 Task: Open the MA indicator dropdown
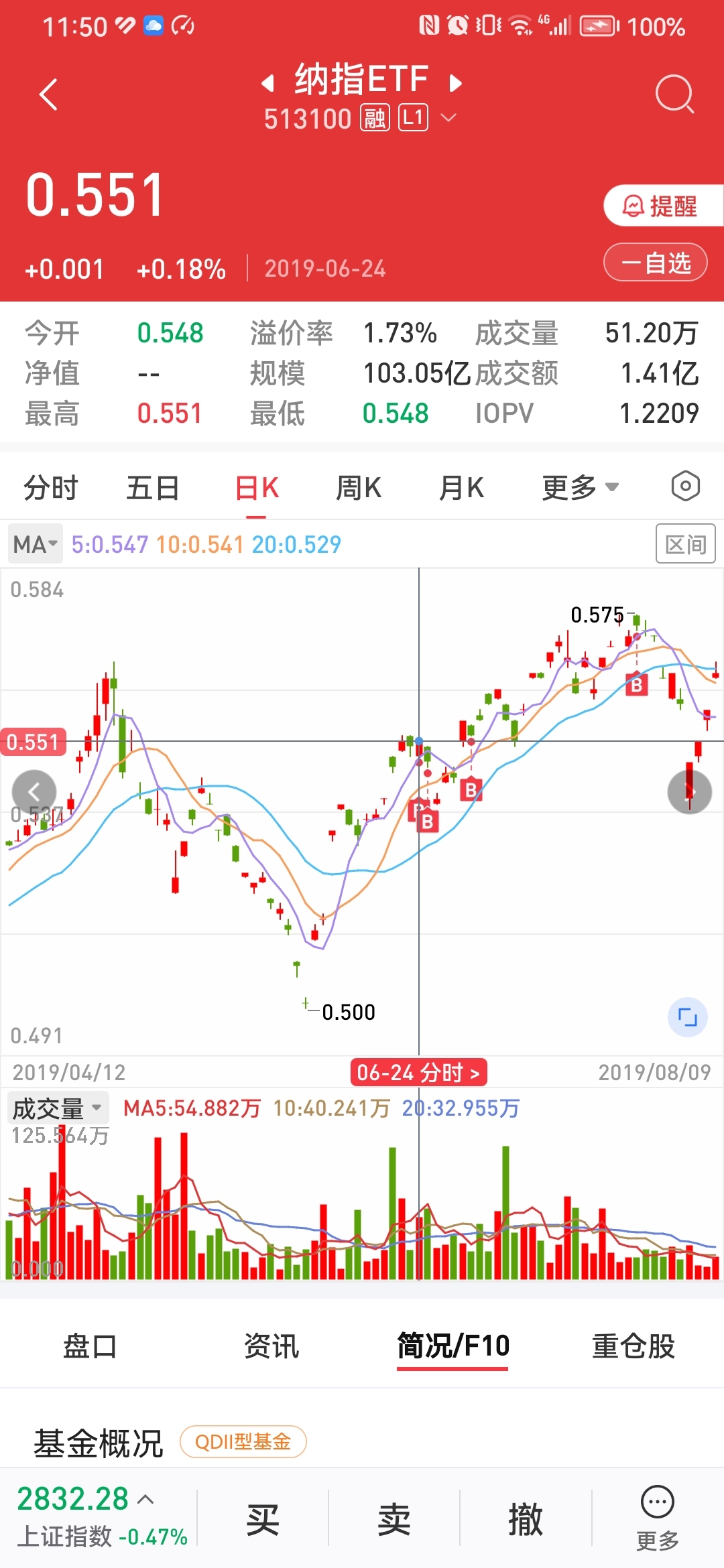tap(35, 544)
